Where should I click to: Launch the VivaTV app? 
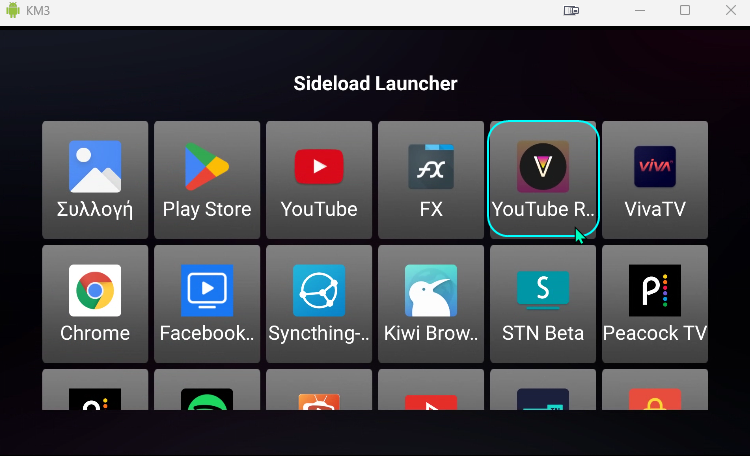tap(655, 180)
